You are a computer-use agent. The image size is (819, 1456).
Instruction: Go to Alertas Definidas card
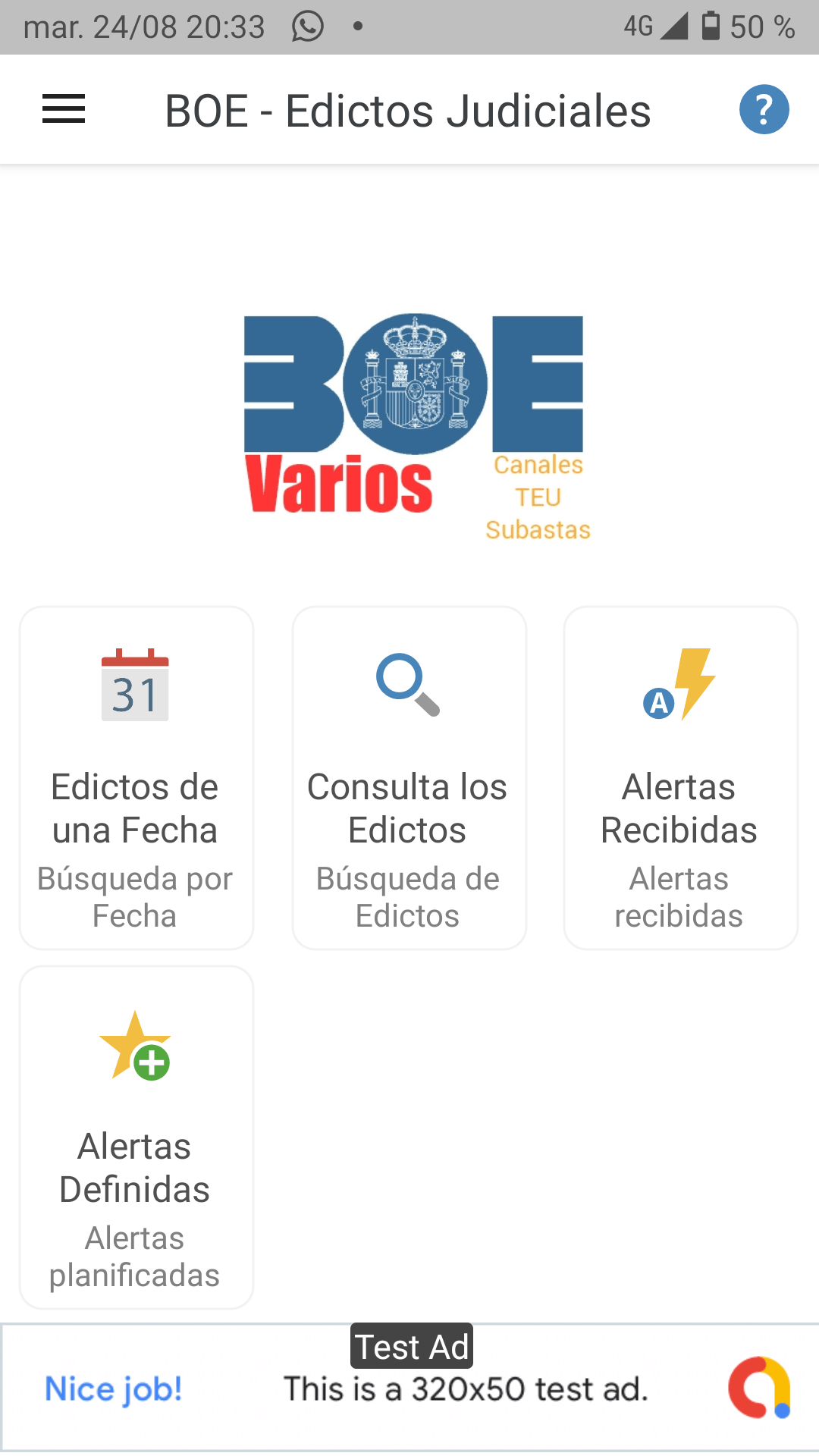coord(136,1137)
